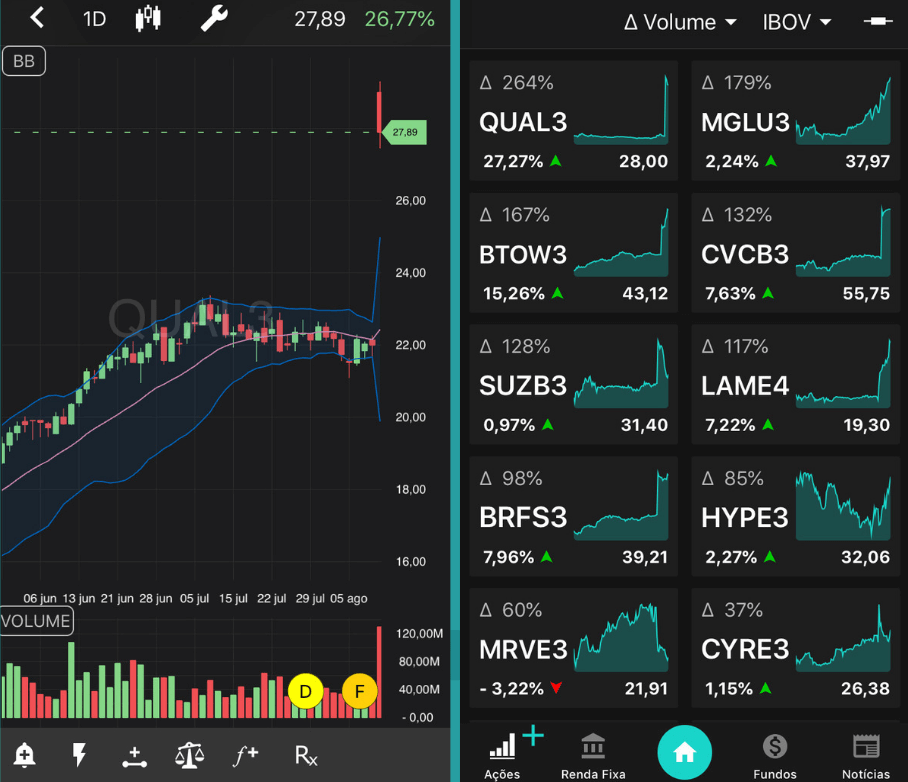
Task: Change the 1D timeframe
Action: pos(94,19)
